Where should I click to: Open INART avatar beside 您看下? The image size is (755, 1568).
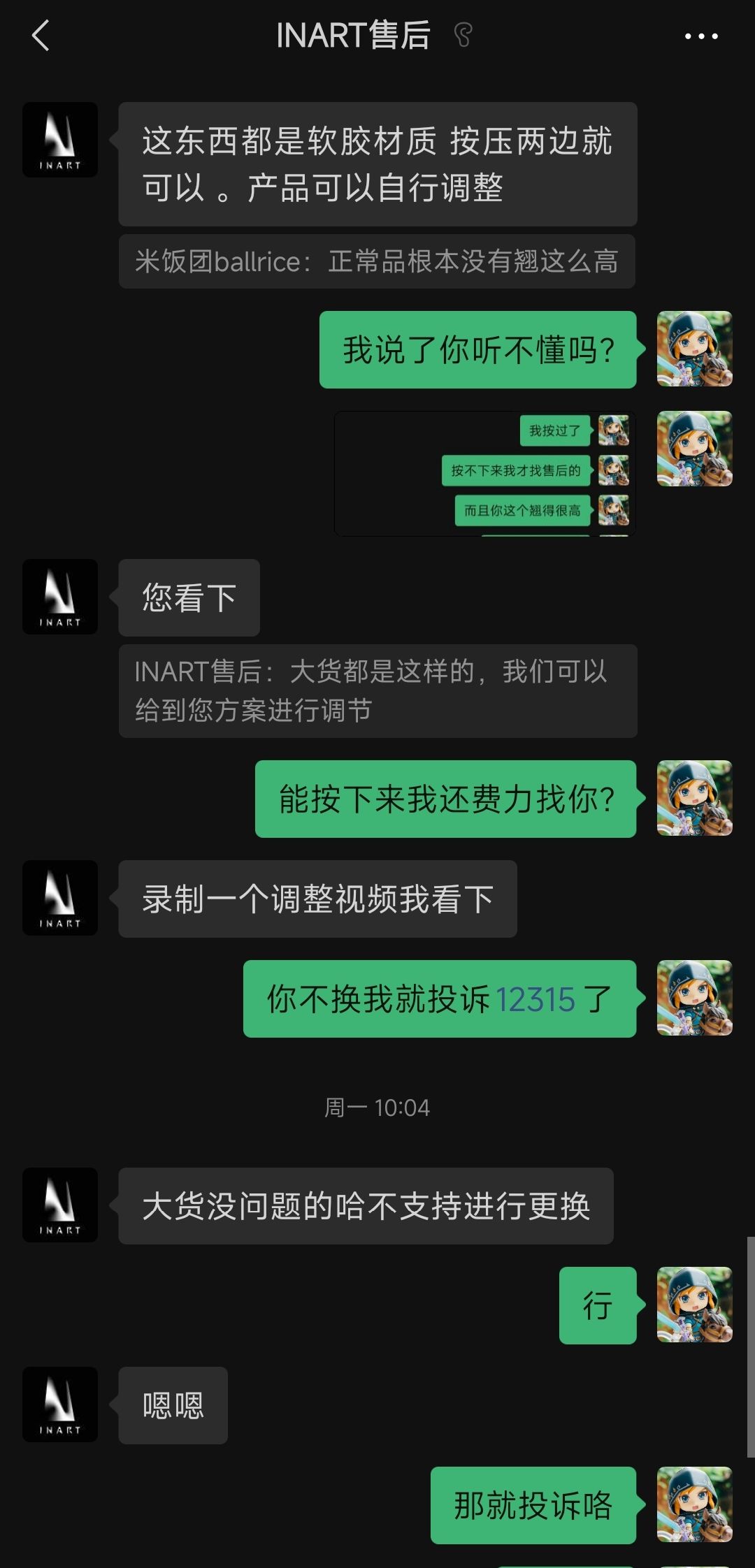[60, 597]
